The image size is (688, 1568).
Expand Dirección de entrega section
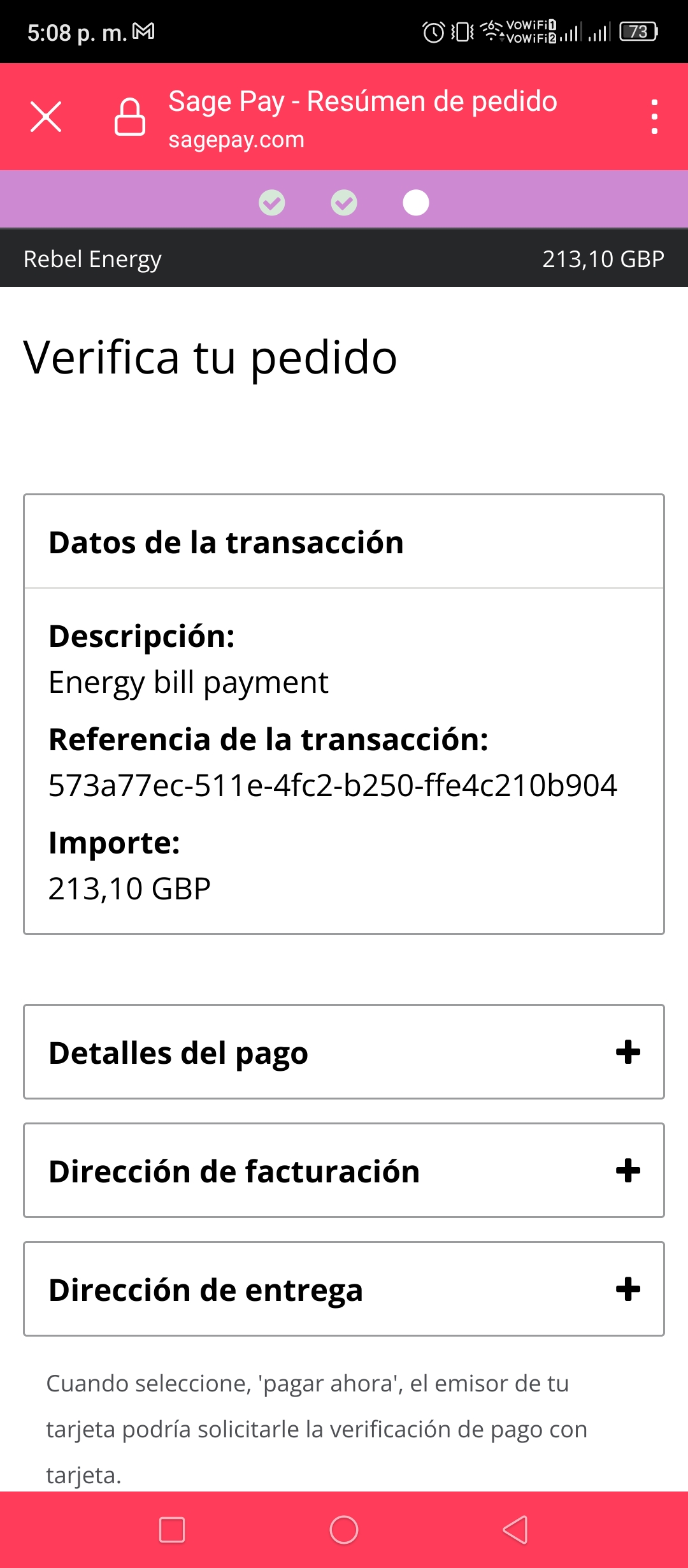point(344,1289)
